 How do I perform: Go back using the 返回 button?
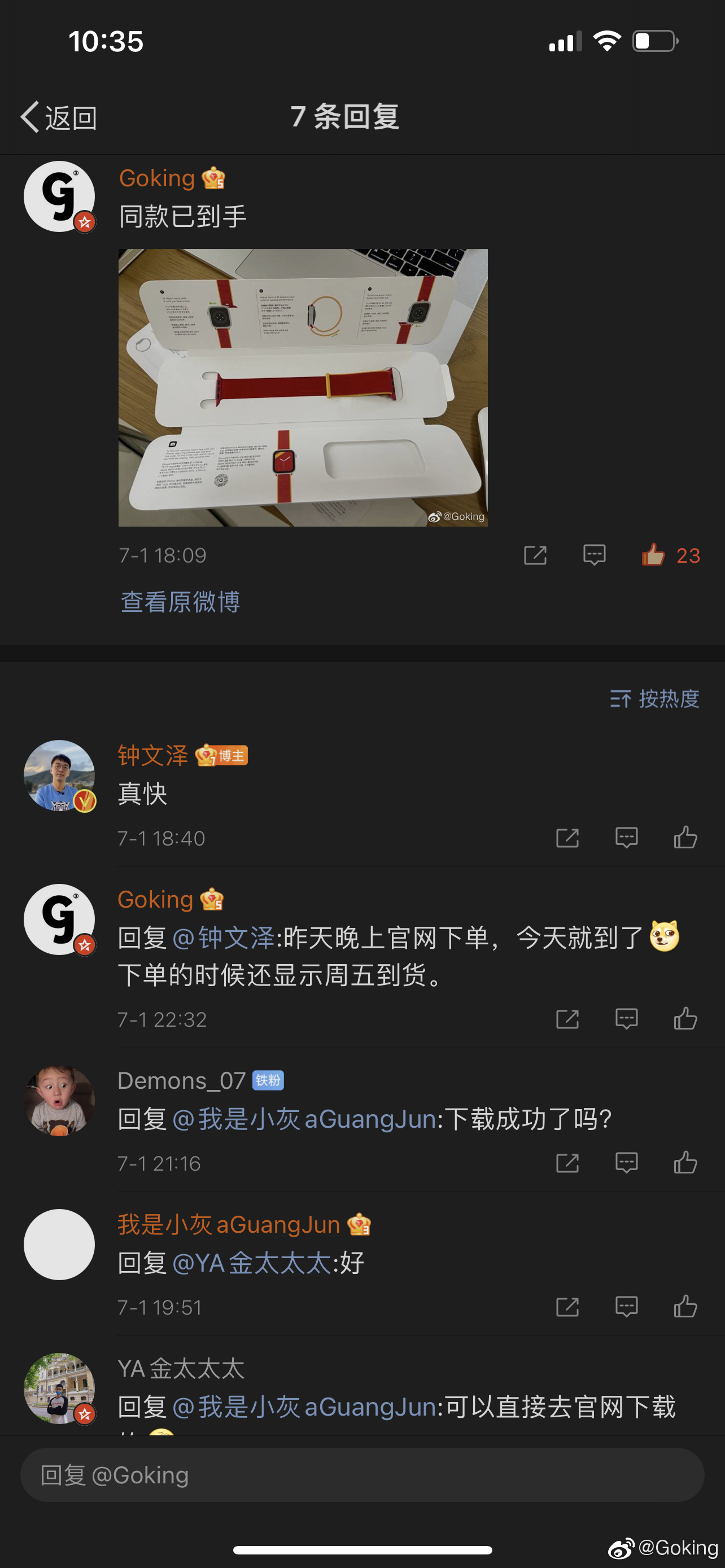(x=59, y=117)
